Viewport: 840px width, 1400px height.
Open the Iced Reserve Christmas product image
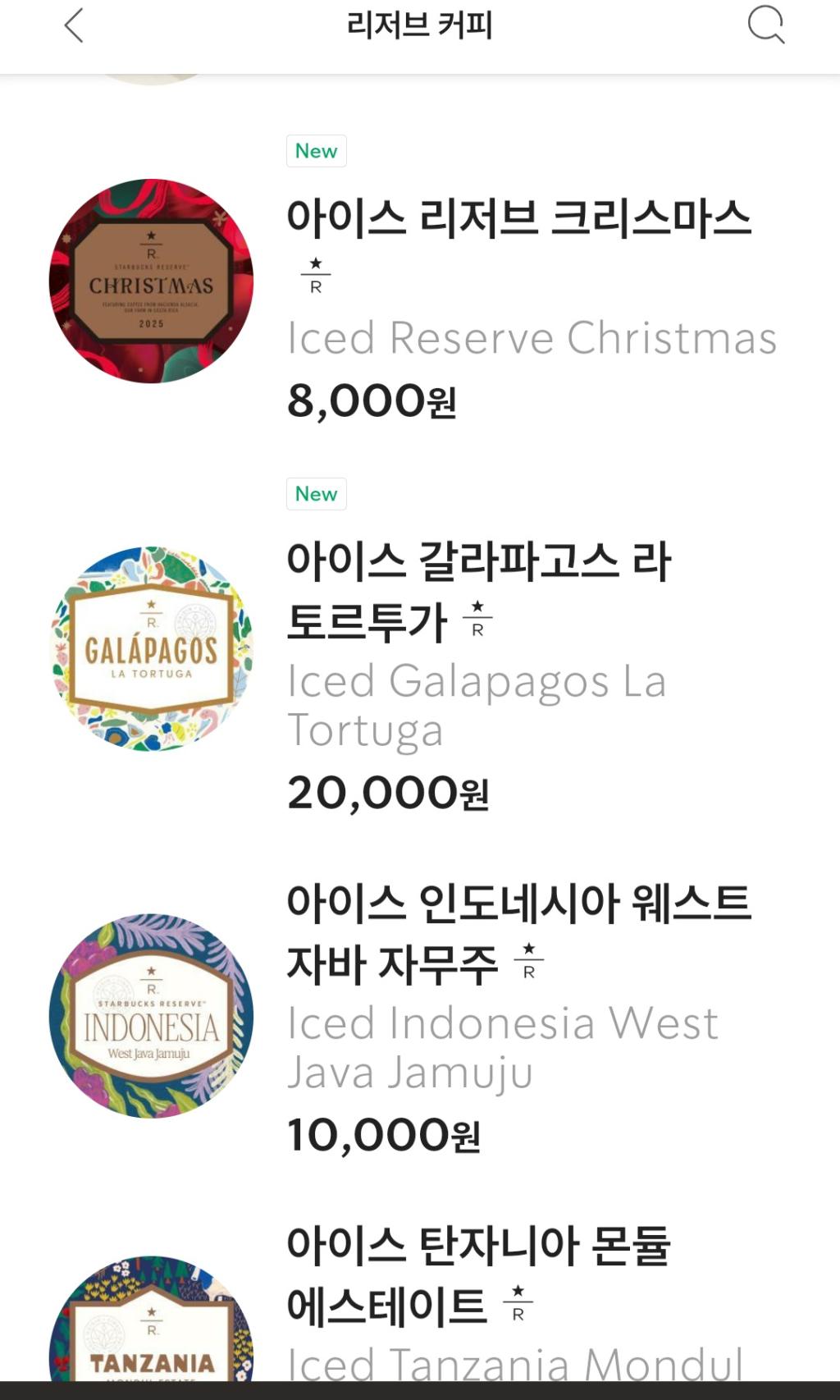pyautogui.click(x=151, y=279)
